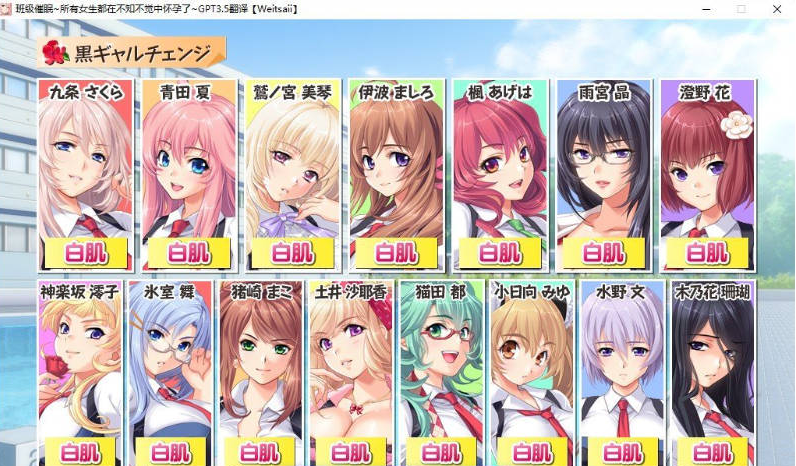Screen dimensions: 796x466
Task: Toggle the 白肌 button for 氷室 舞
Action: [x=170, y=452]
